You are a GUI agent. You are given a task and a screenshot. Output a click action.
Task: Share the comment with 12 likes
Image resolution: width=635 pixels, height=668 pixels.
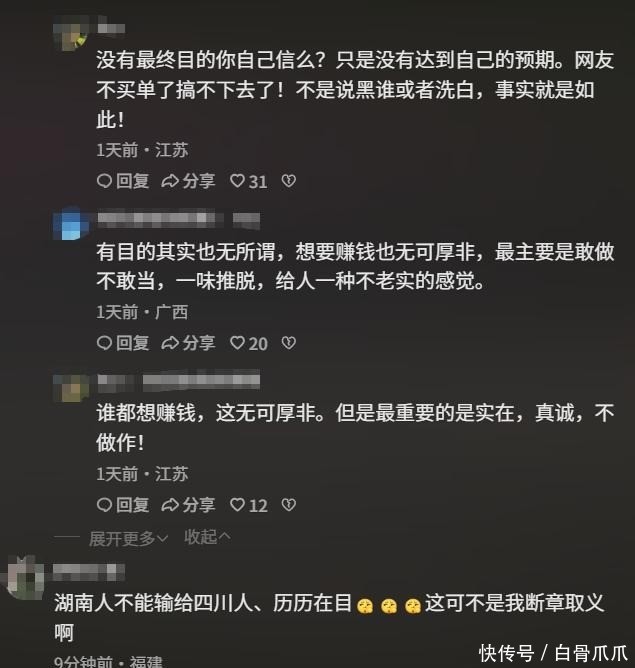click(188, 505)
